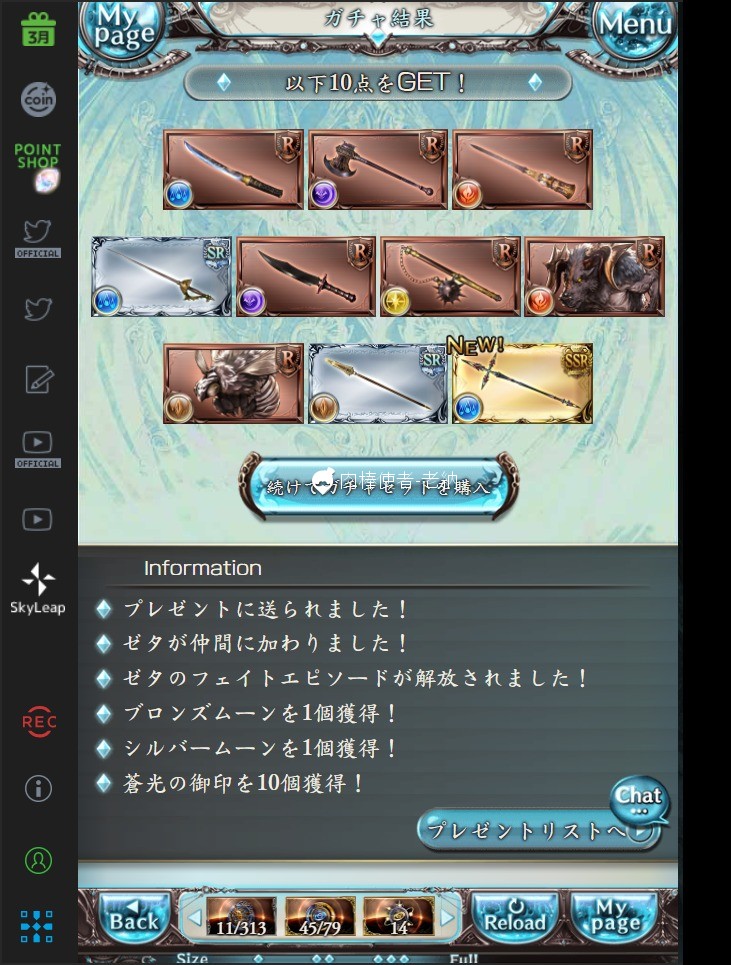Open the info icon in the sidebar

click(x=38, y=788)
